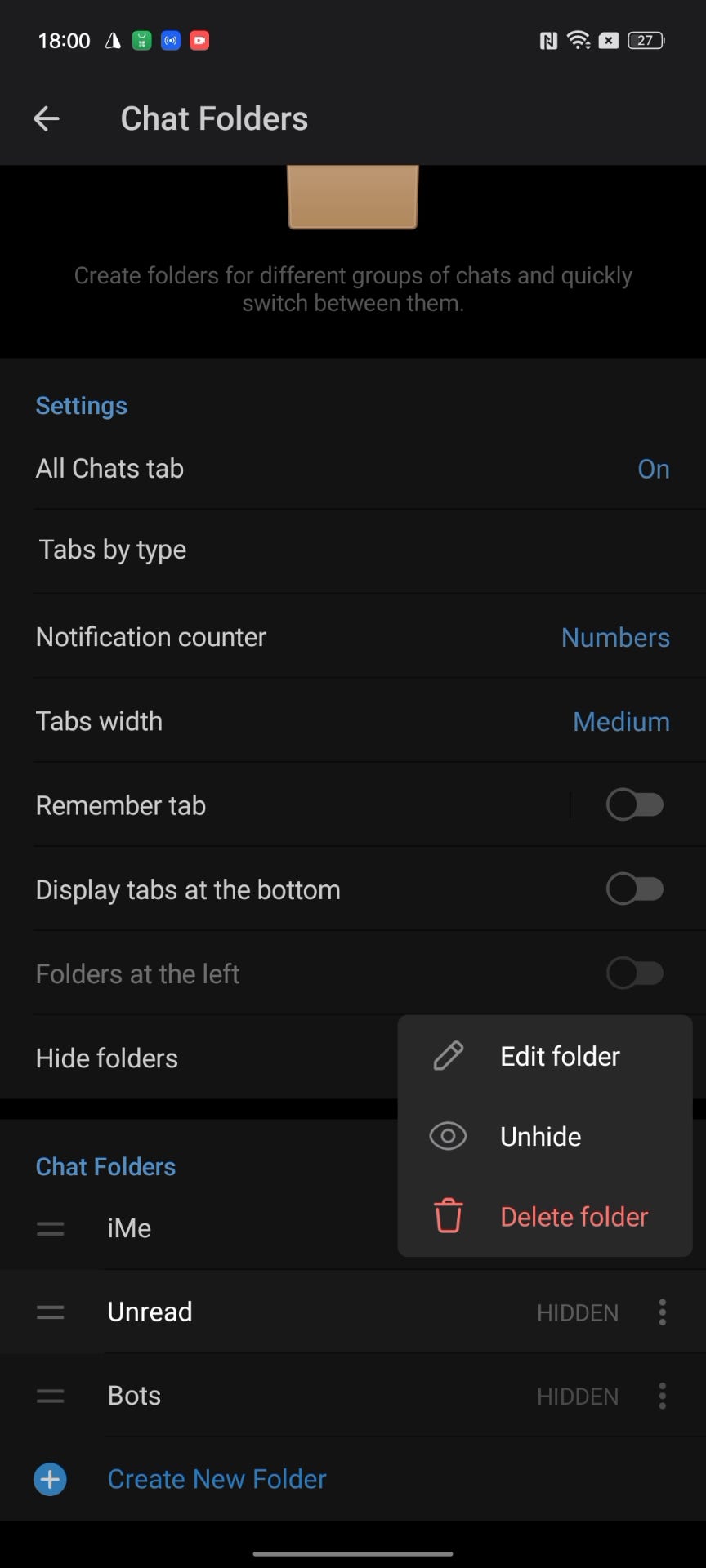
Task: Choose Unhide from the popup menu
Action: tap(545, 1136)
